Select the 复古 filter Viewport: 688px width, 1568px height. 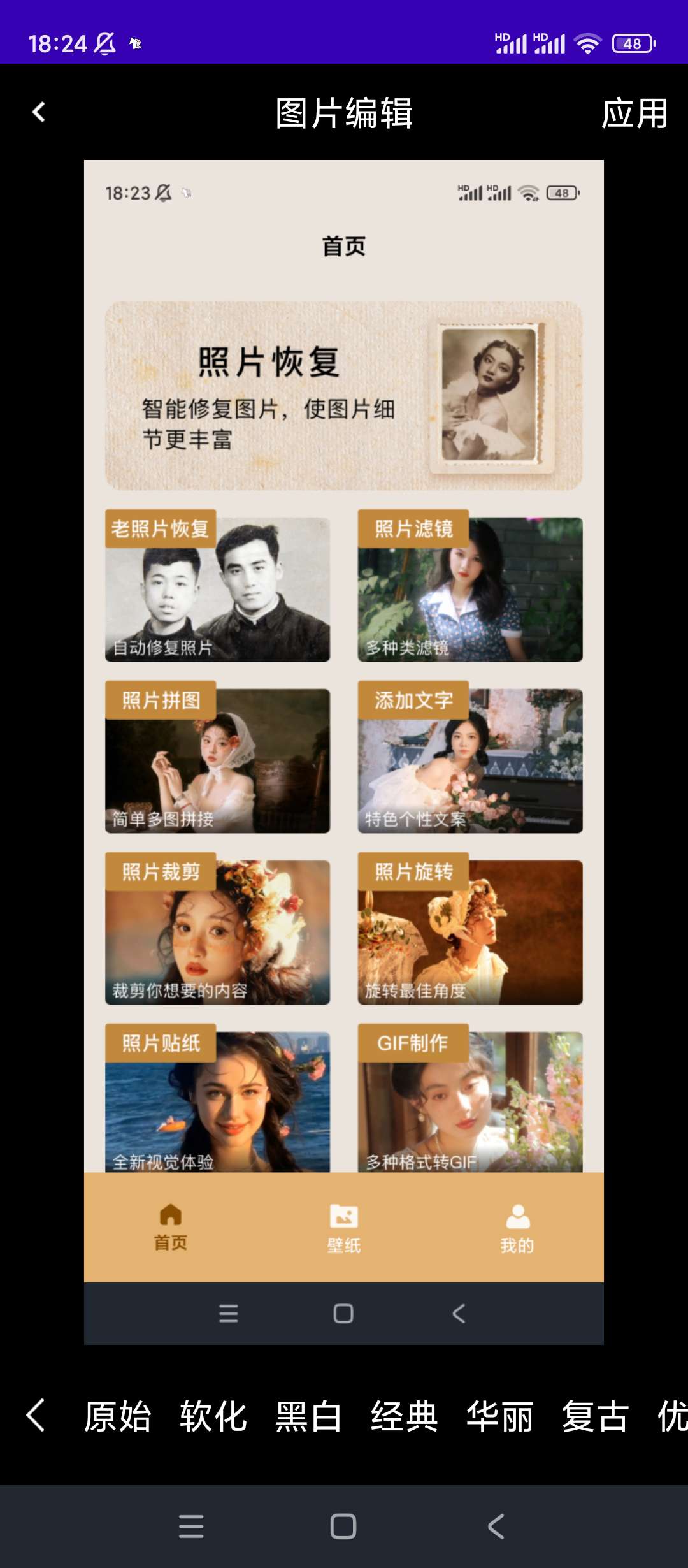[596, 1416]
